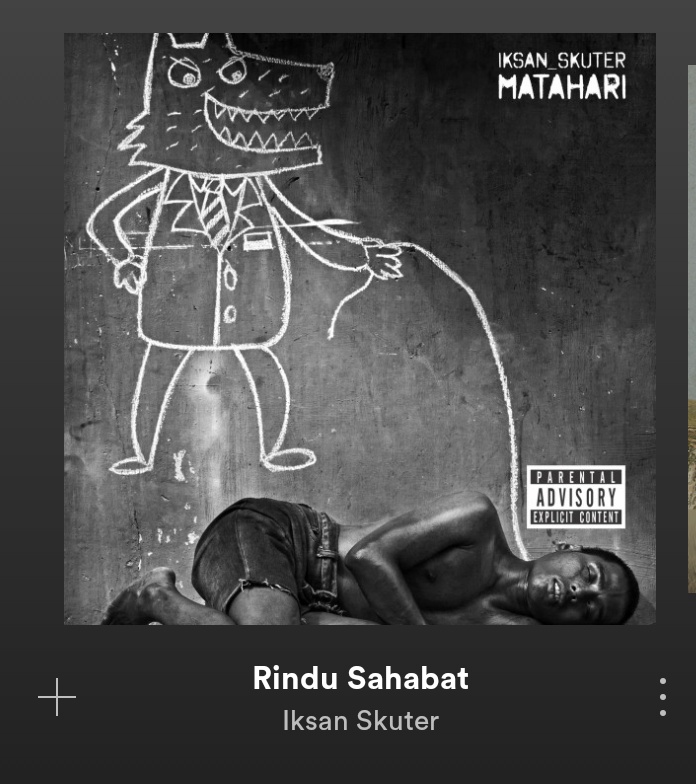Open the three-dot options menu

[662, 697]
